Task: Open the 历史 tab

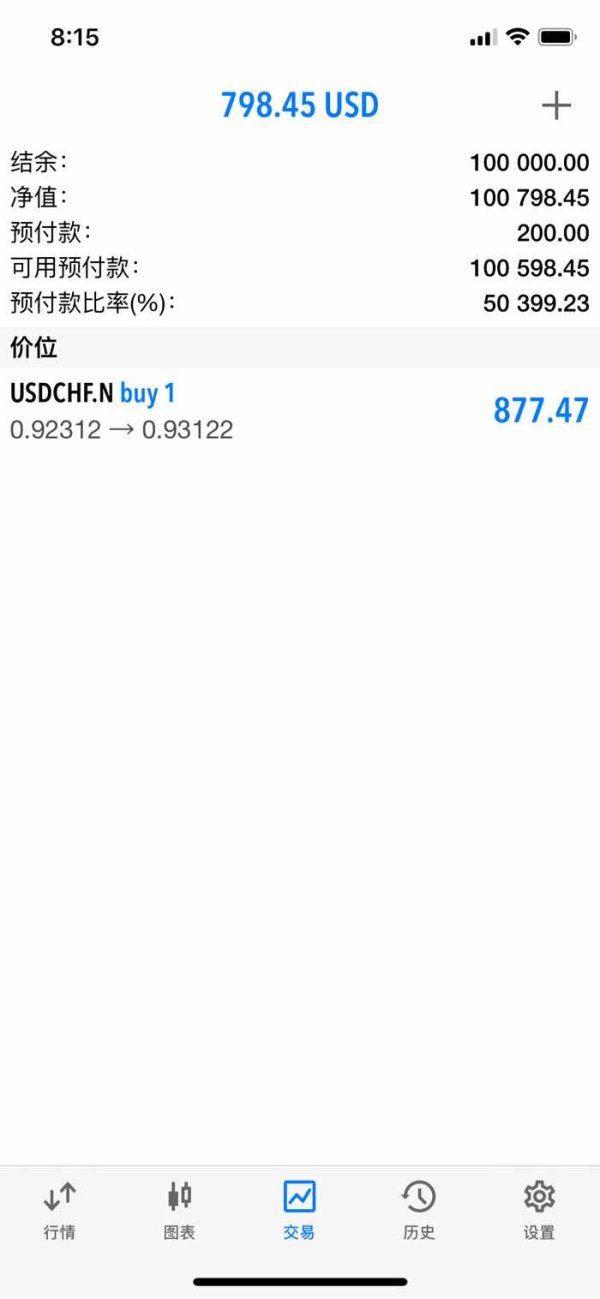Action: click(419, 1209)
